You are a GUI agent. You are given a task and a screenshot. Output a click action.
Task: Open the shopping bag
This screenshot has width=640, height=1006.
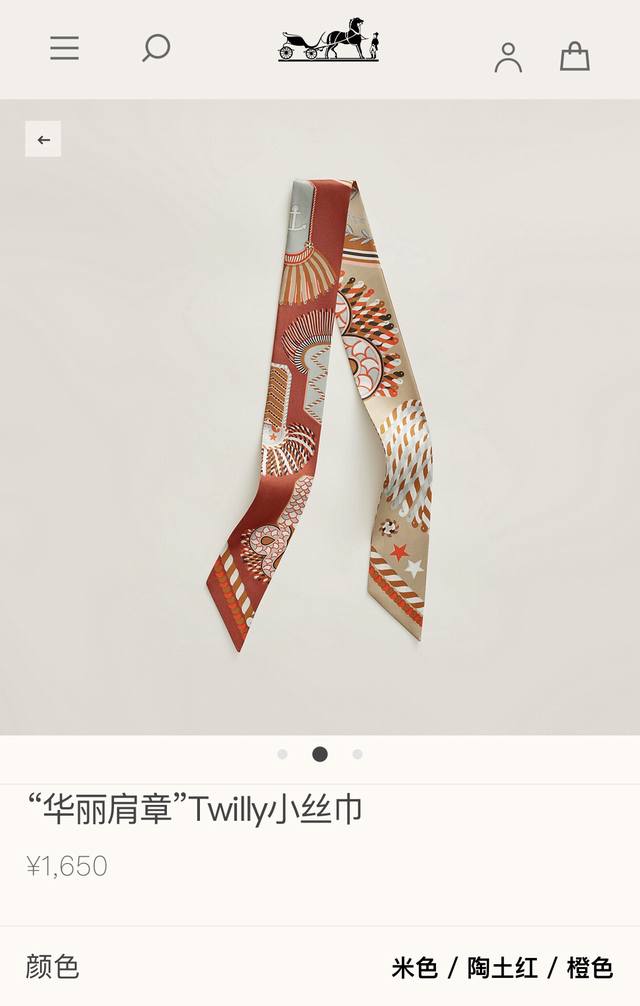click(575, 56)
